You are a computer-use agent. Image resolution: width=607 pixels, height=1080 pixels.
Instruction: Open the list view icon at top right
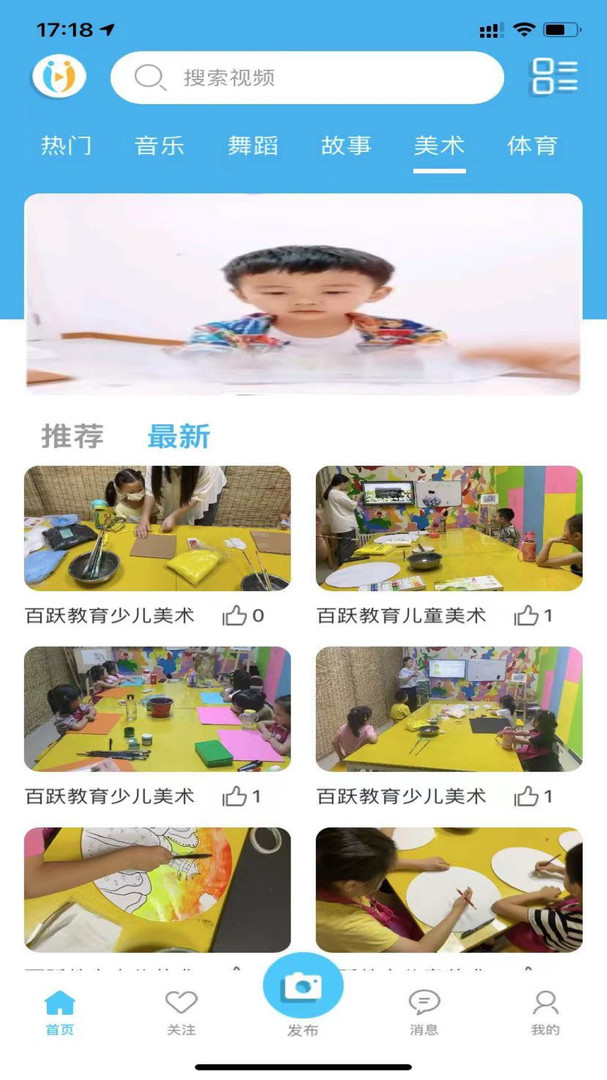coord(554,77)
